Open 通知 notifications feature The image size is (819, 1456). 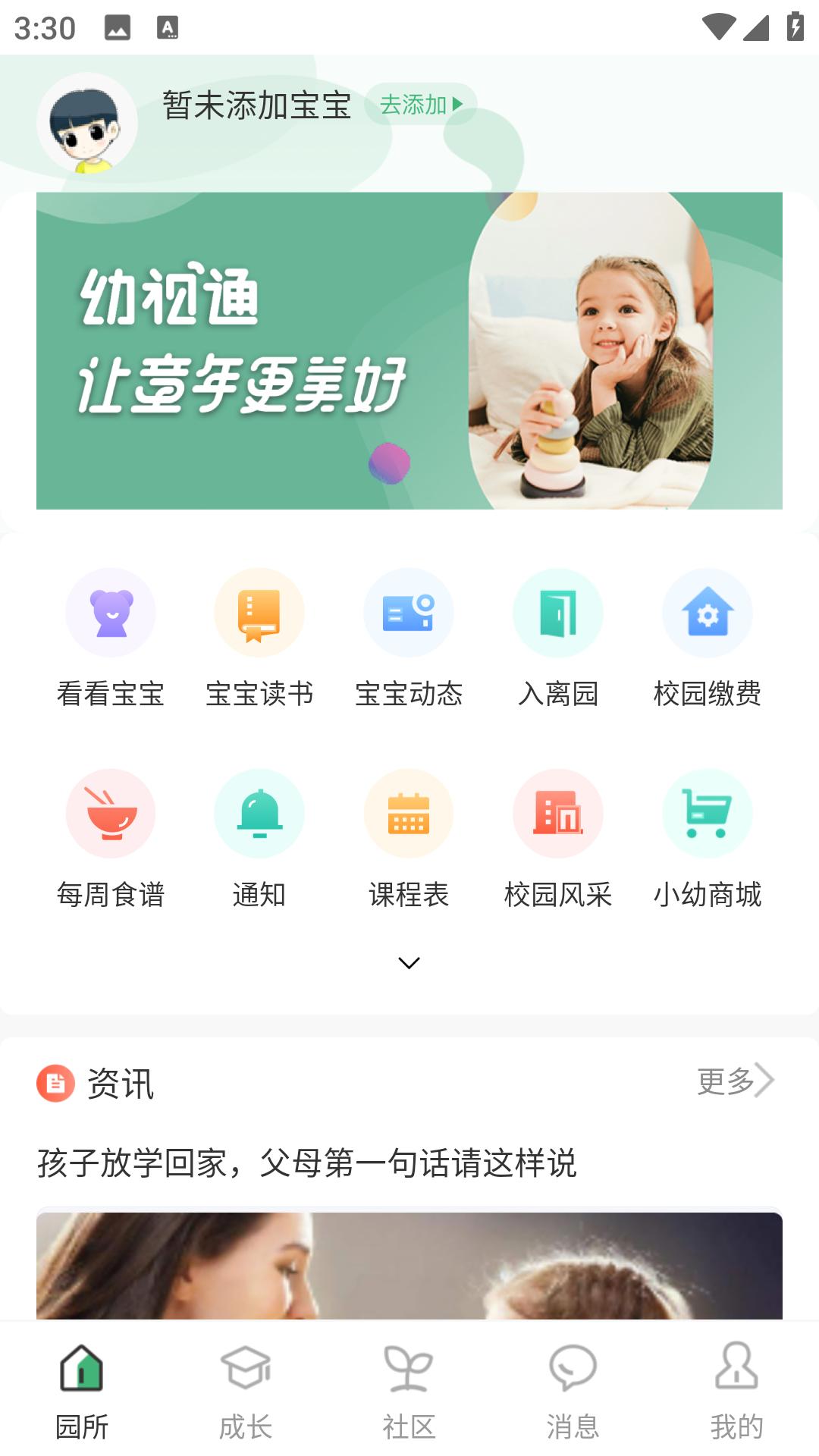(x=259, y=838)
